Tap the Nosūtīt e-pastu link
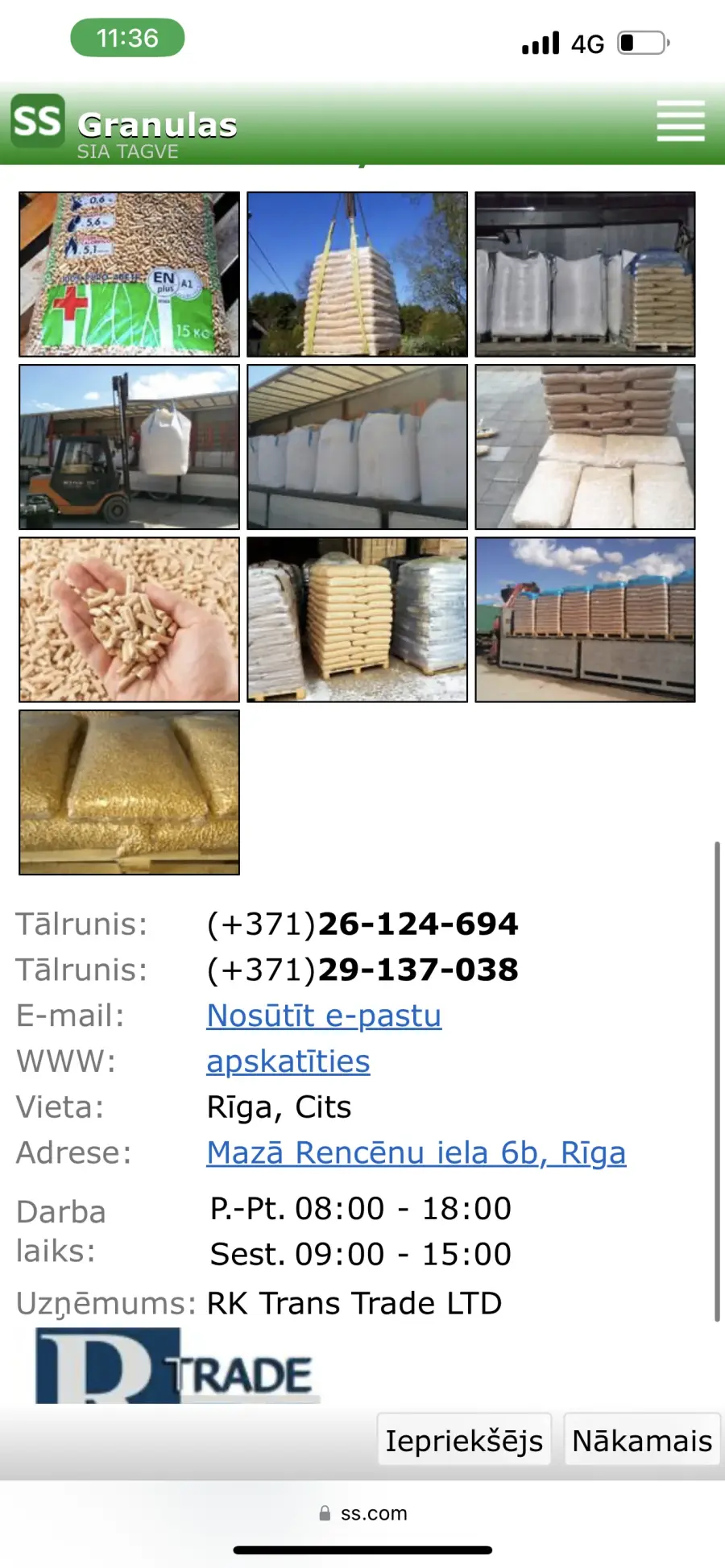This screenshot has height=1568, width=725. (324, 1016)
